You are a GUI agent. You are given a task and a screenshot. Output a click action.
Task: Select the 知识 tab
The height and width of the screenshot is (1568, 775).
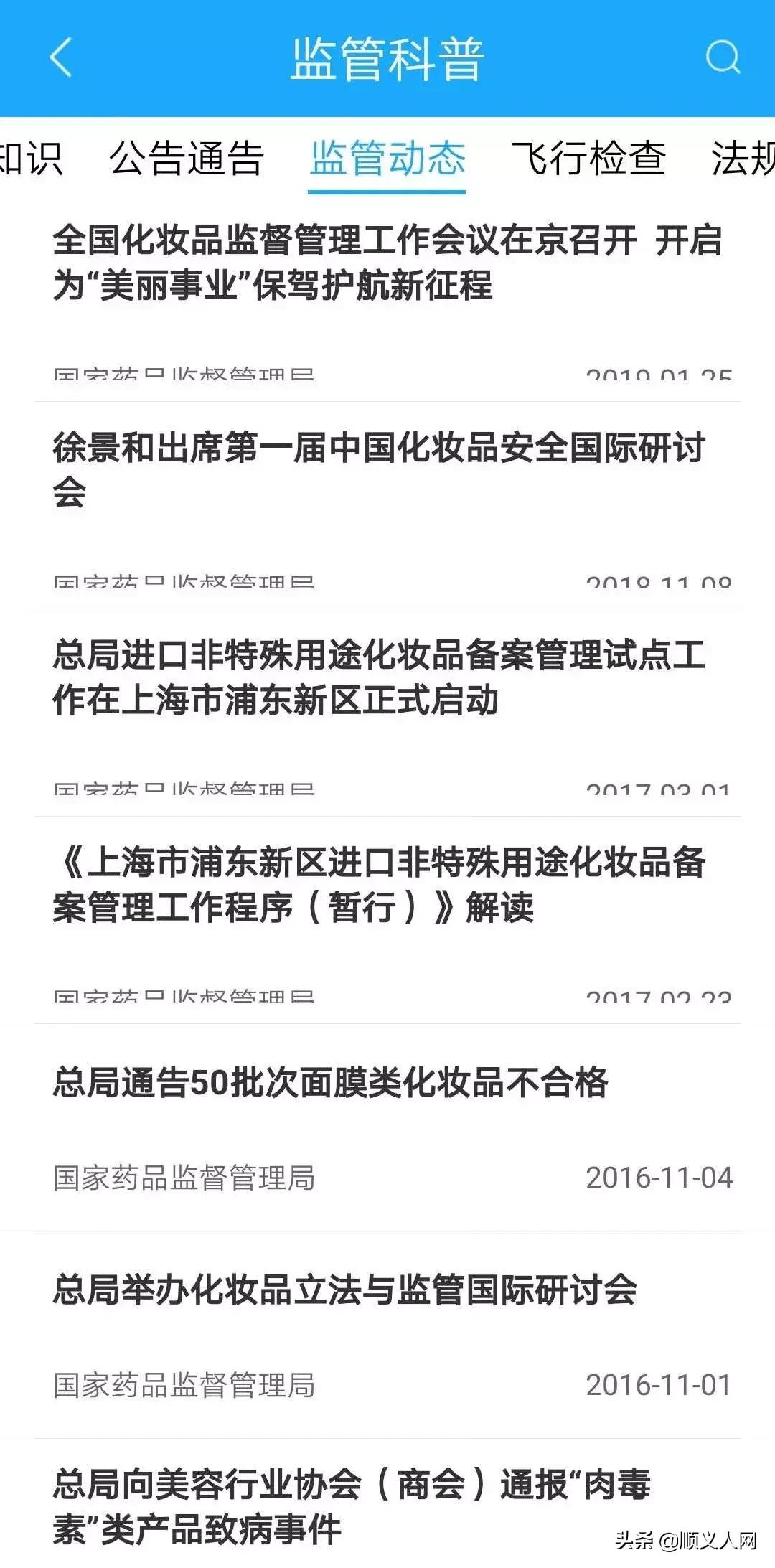point(32,159)
